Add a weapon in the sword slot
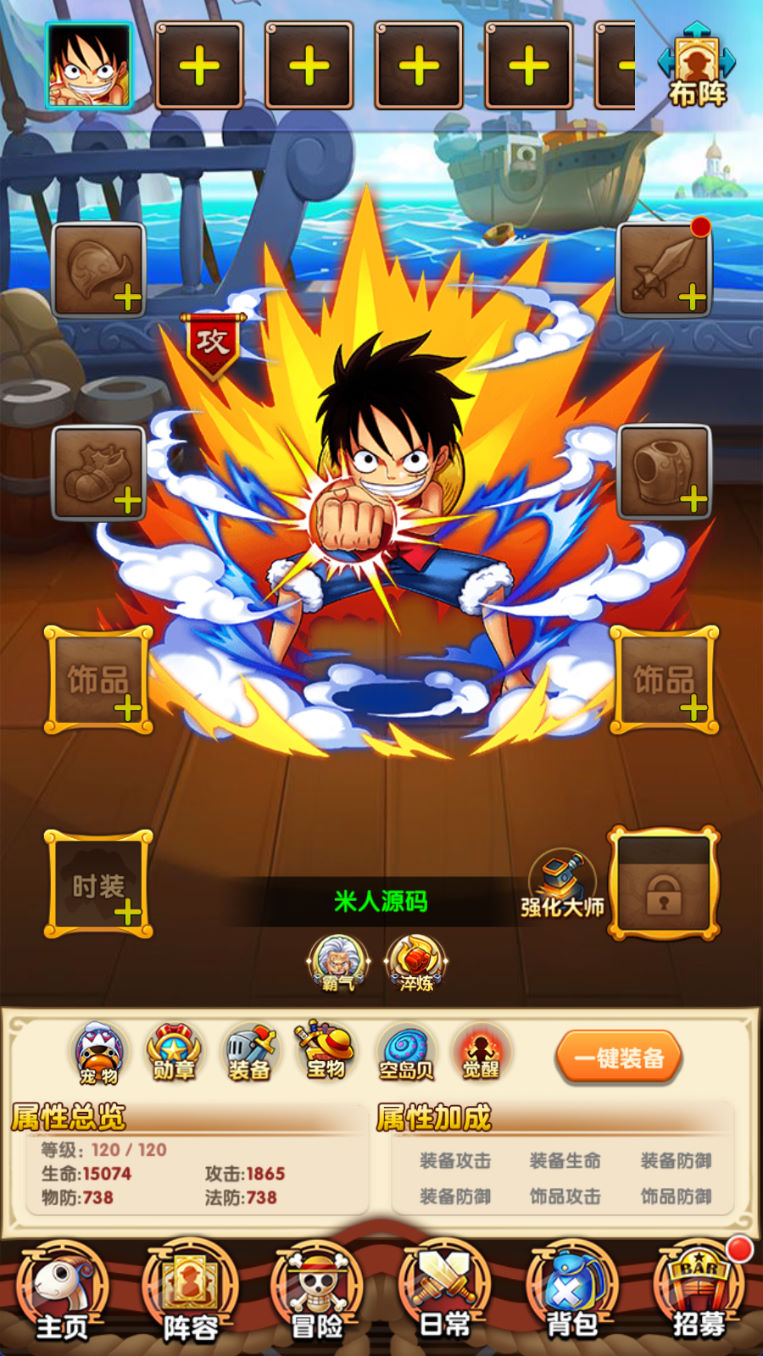Viewport: 763px width, 1356px height. click(664, 269)
